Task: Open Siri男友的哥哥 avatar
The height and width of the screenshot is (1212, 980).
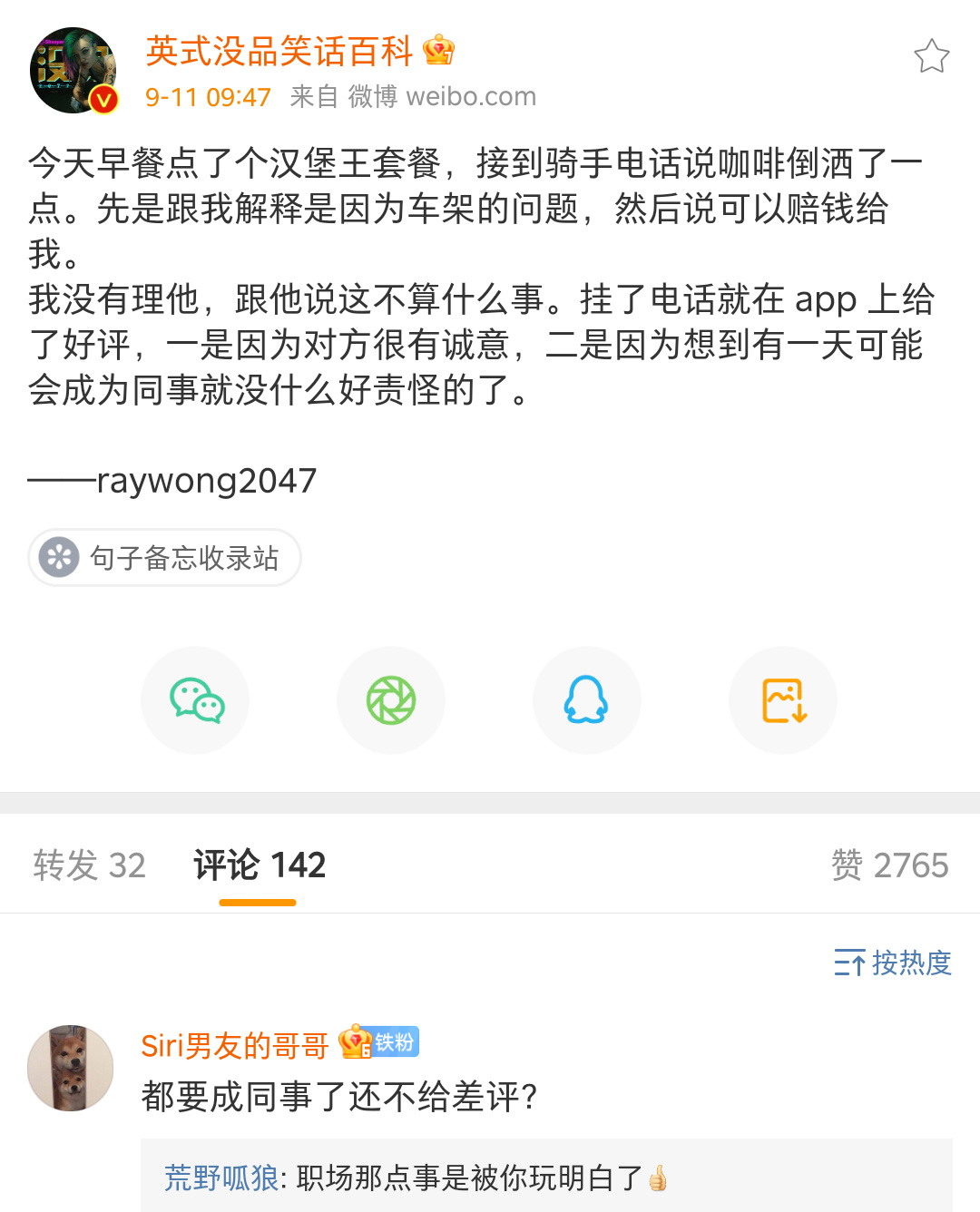Action: click(71, 1069)
